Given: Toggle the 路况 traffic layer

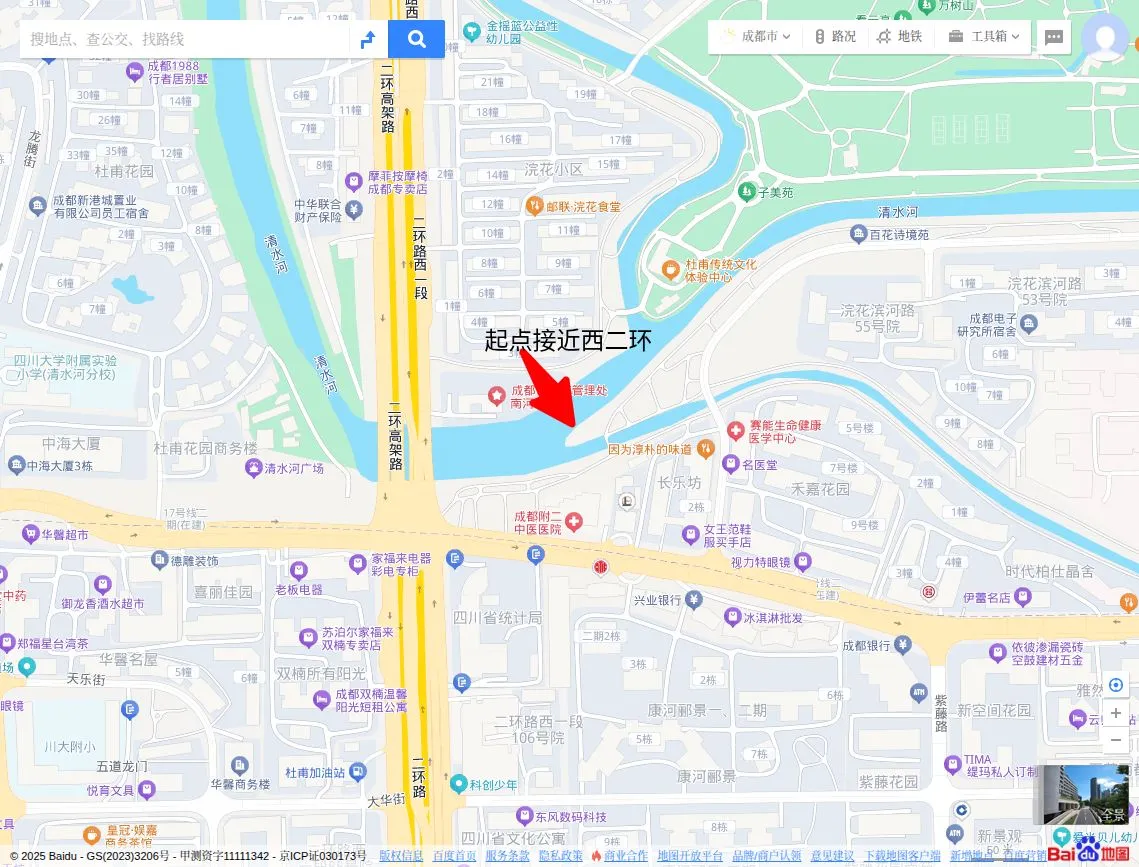Looking at the screenshot, I should pyautogui.click(x=835, y=37).
